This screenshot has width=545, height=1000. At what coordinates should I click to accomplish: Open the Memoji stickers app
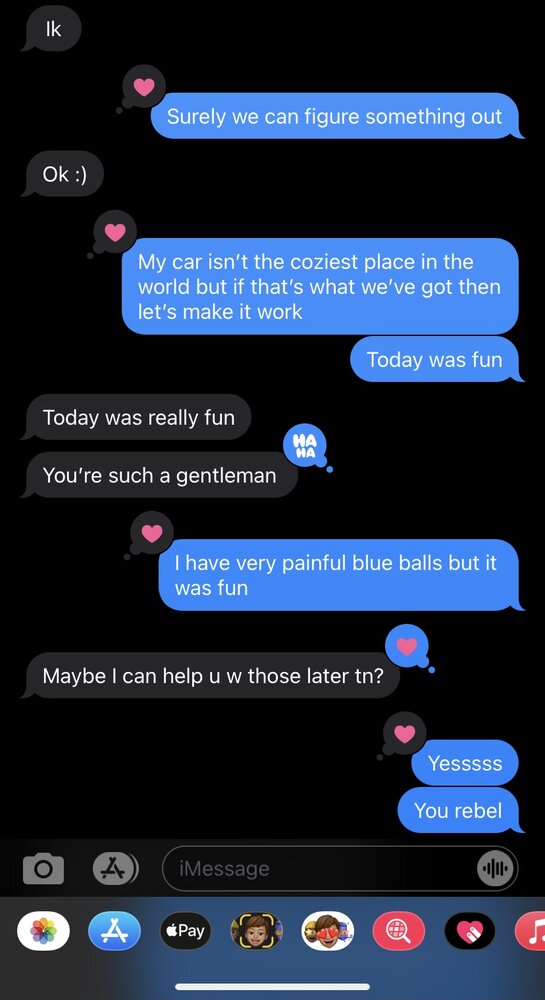pos(328,930)
